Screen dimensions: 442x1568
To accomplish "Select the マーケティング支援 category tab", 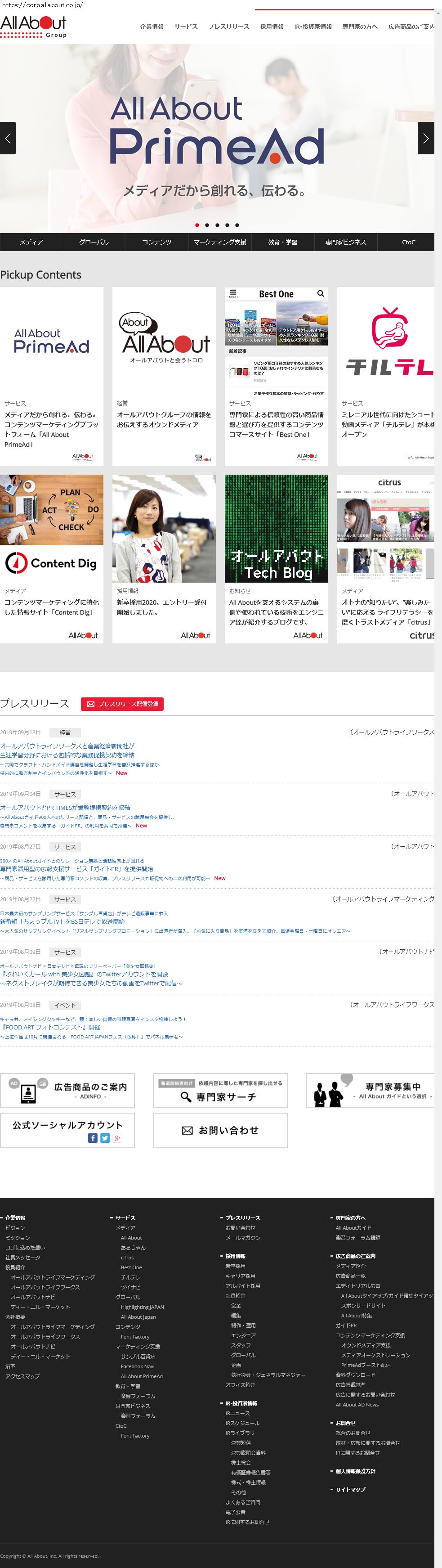I will click(x=219, y=242).
